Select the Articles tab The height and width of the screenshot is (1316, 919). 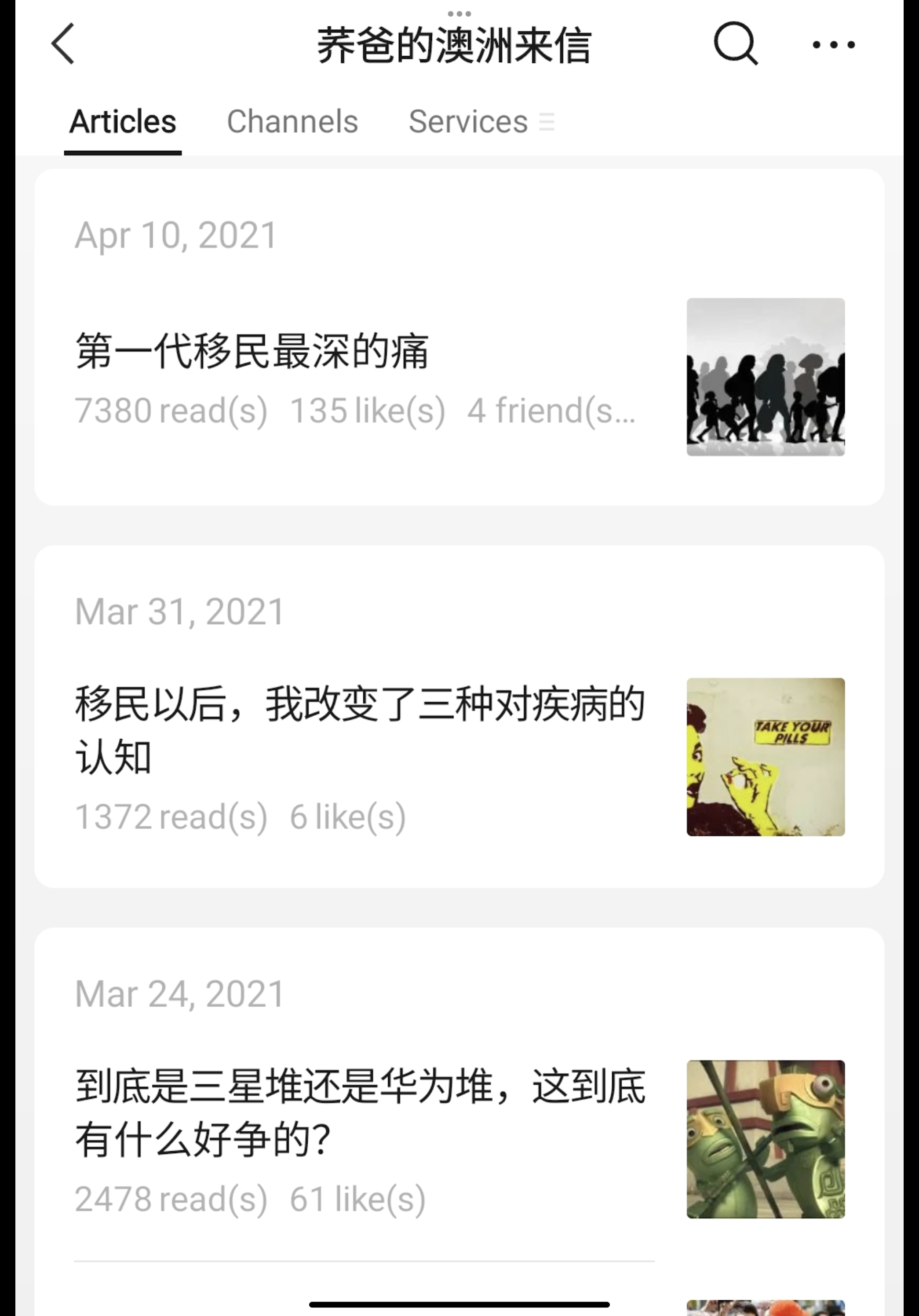click(x=123, y=122)
